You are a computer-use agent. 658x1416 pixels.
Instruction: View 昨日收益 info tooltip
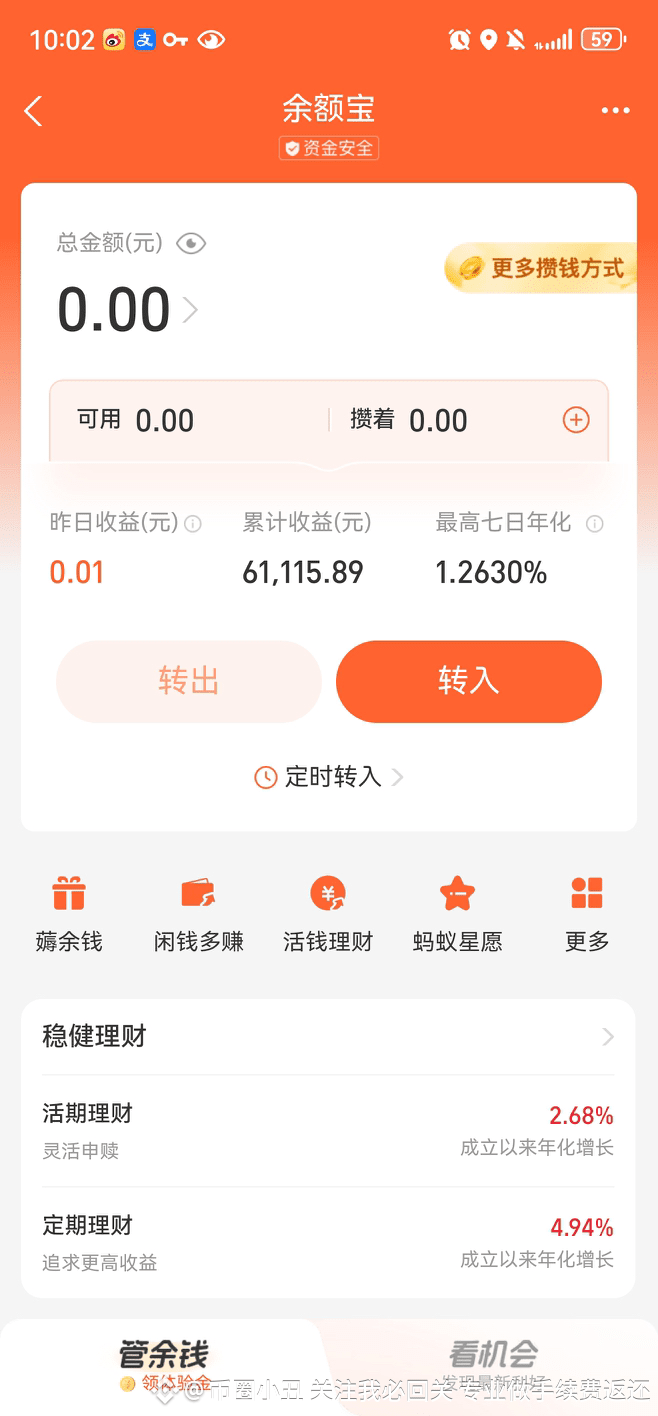click(193, 523)
